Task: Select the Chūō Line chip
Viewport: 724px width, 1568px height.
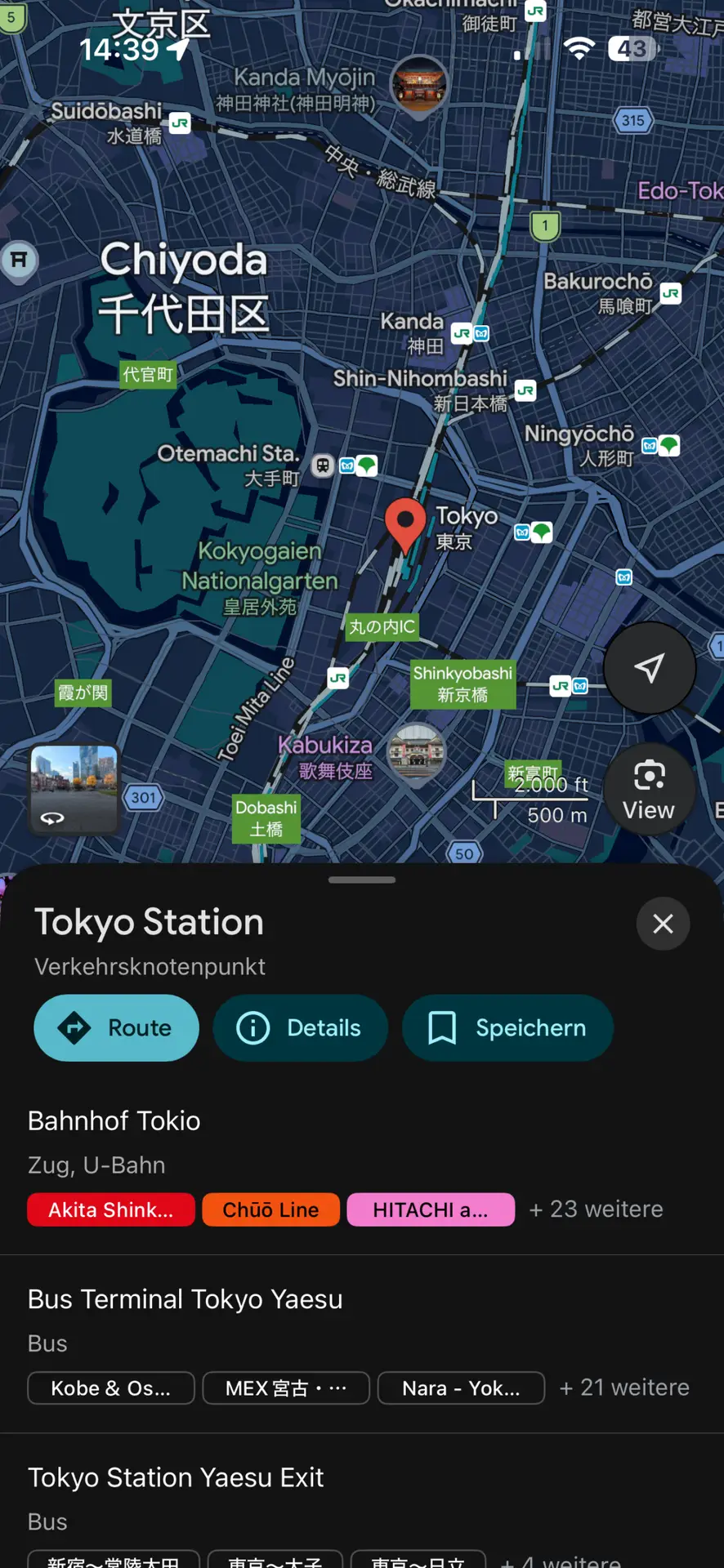Action: click(x=270, y=1209)
